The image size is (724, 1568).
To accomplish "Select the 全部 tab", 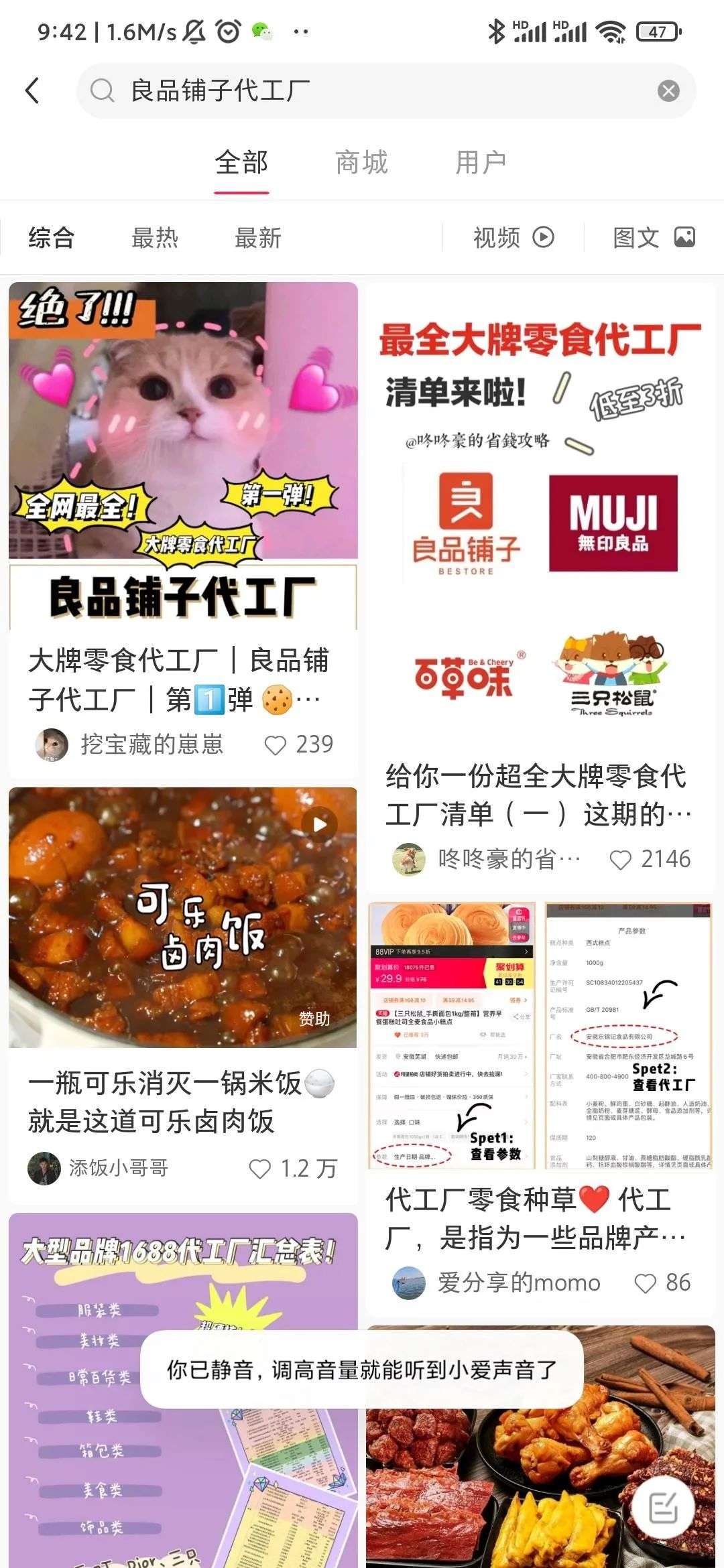I will pos(241,163).
